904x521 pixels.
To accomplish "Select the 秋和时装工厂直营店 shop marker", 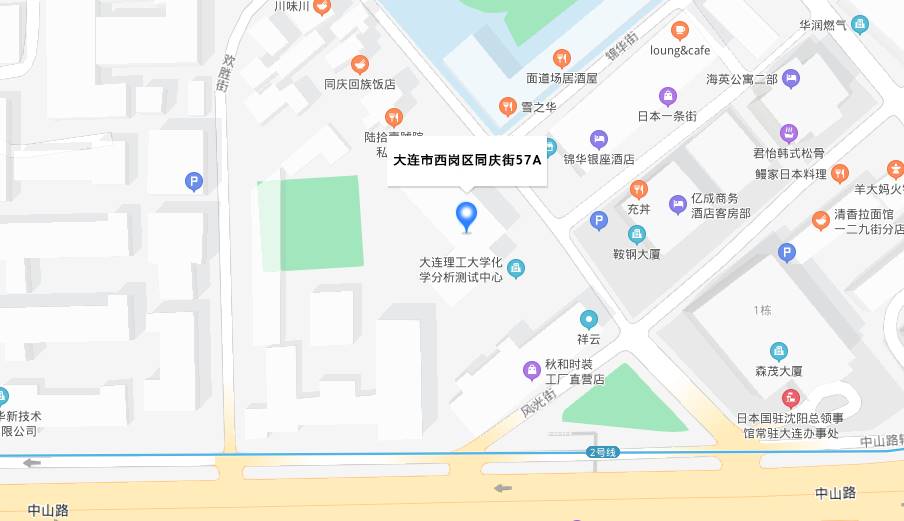I will point(532,371).
